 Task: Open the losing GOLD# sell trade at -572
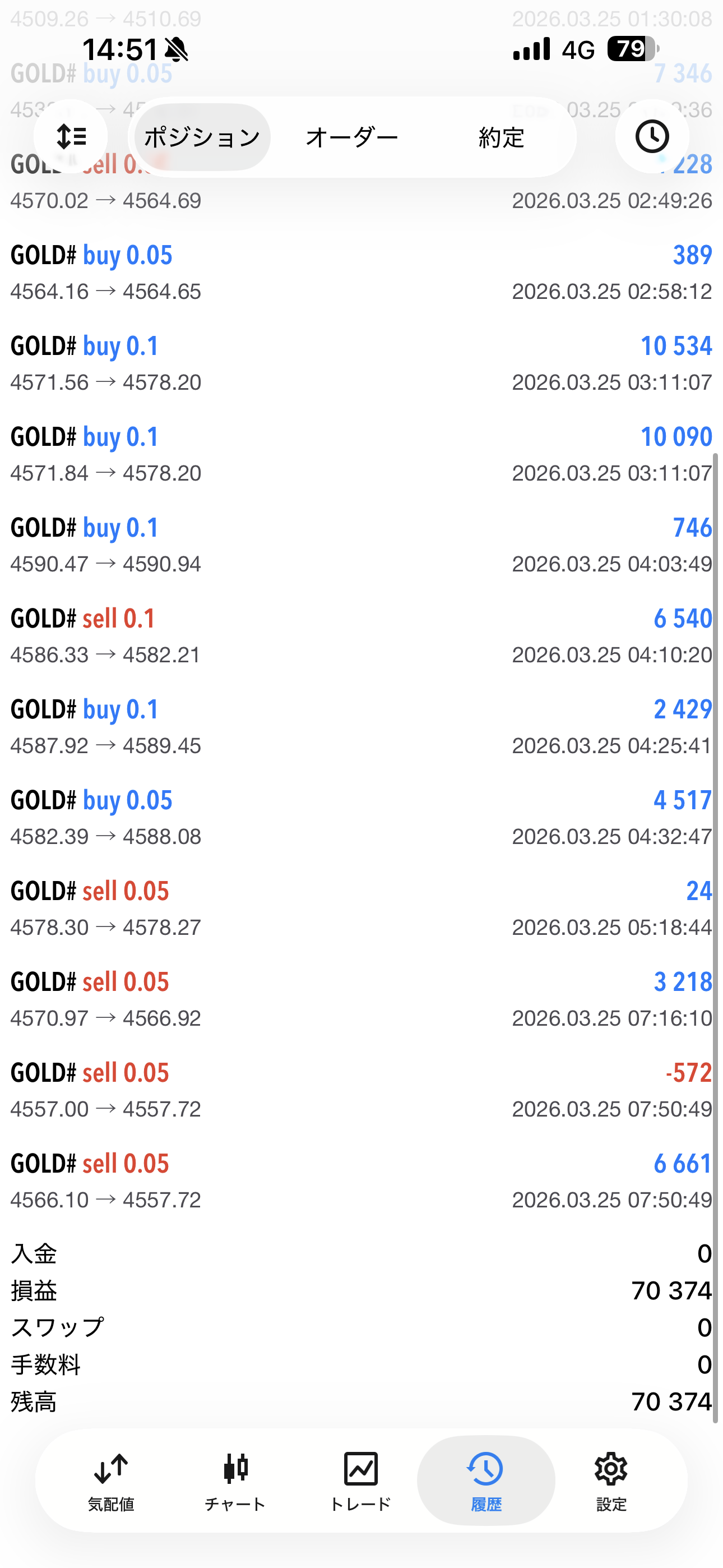pos(361,1090)
